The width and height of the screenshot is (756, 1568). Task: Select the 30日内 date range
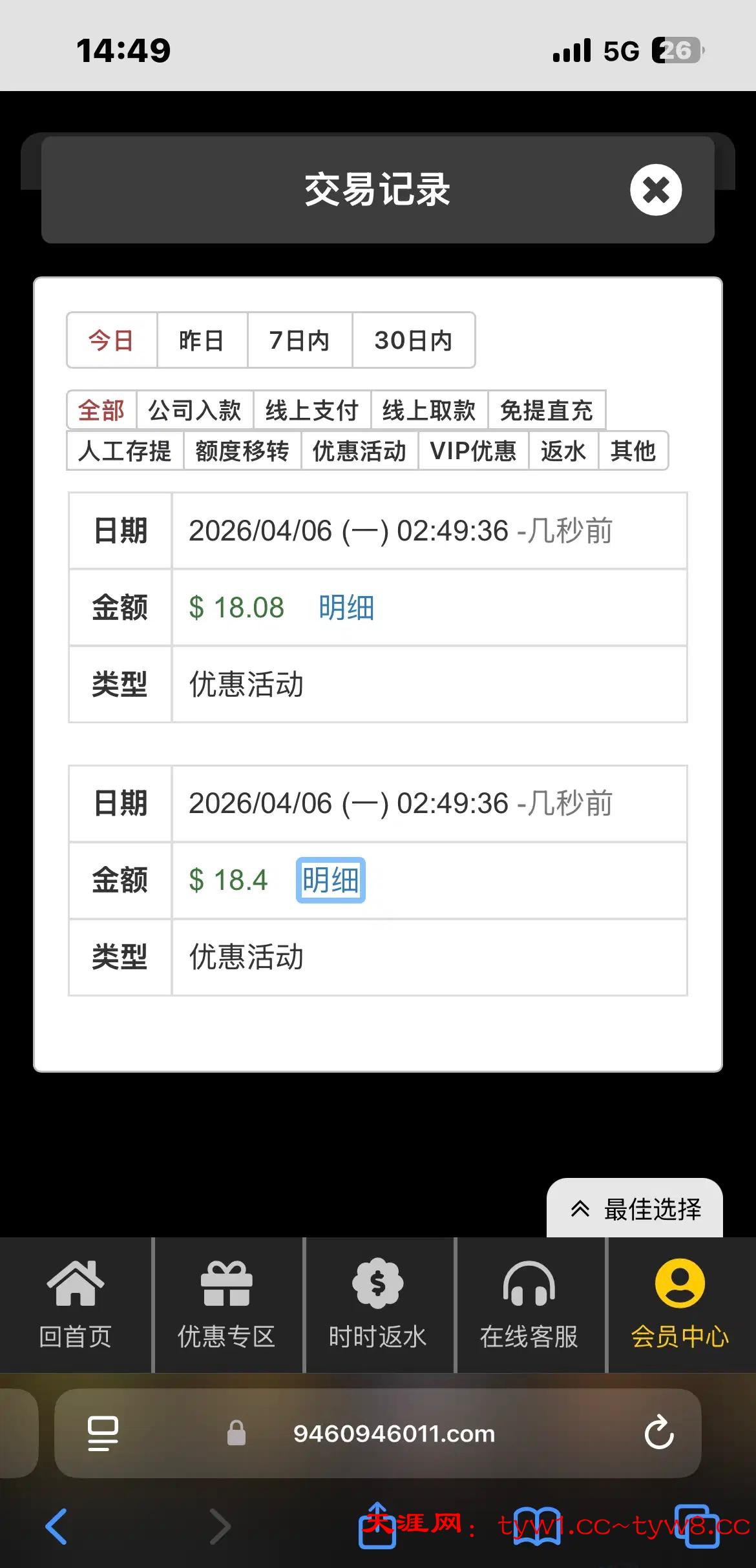[414, 340]
